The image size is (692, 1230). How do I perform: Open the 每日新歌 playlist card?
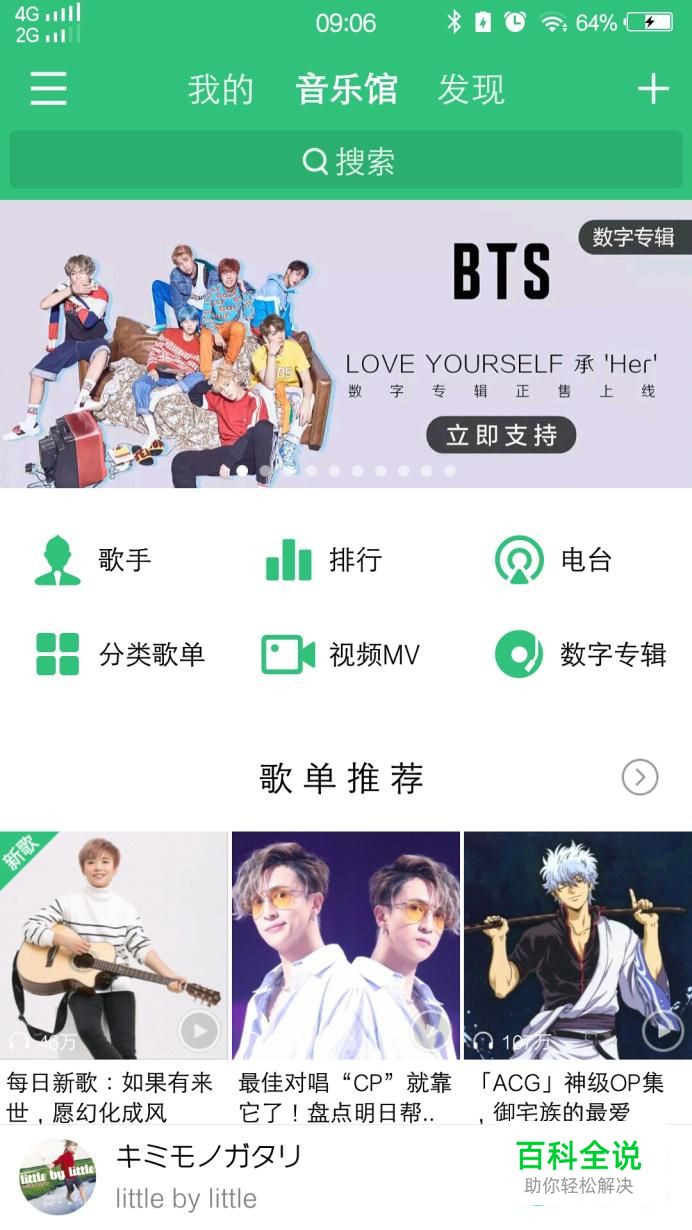113,945
